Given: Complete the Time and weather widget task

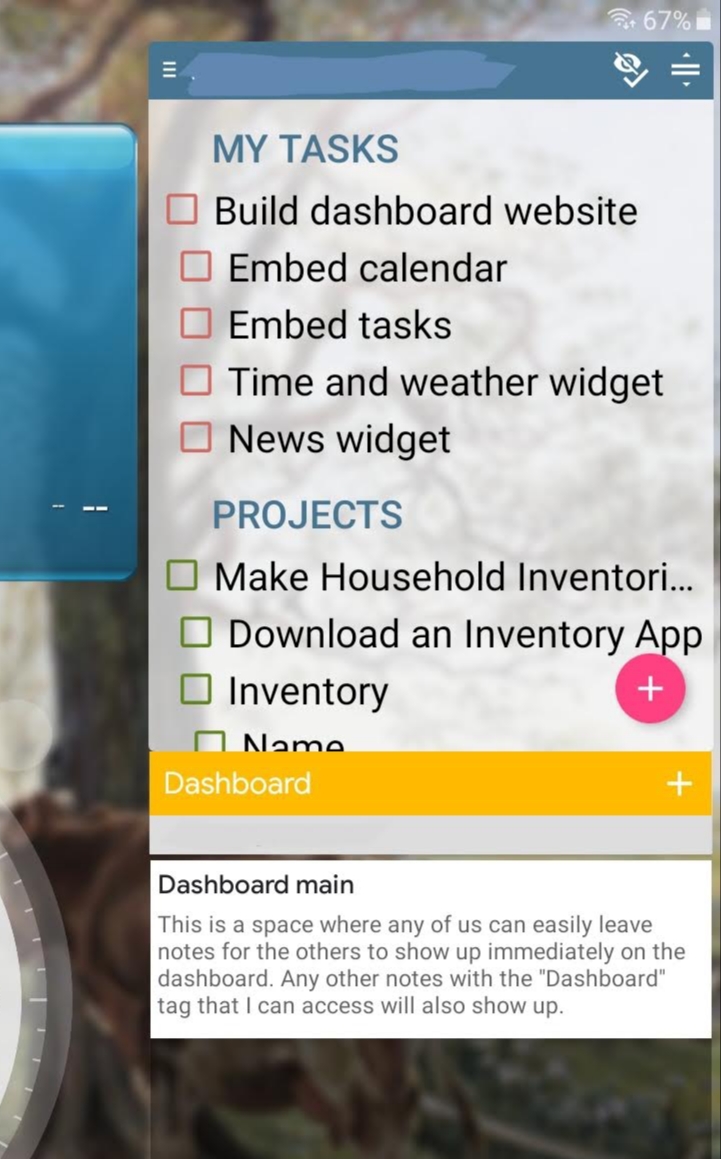Looking at the screenshot, I should (195, 381).
